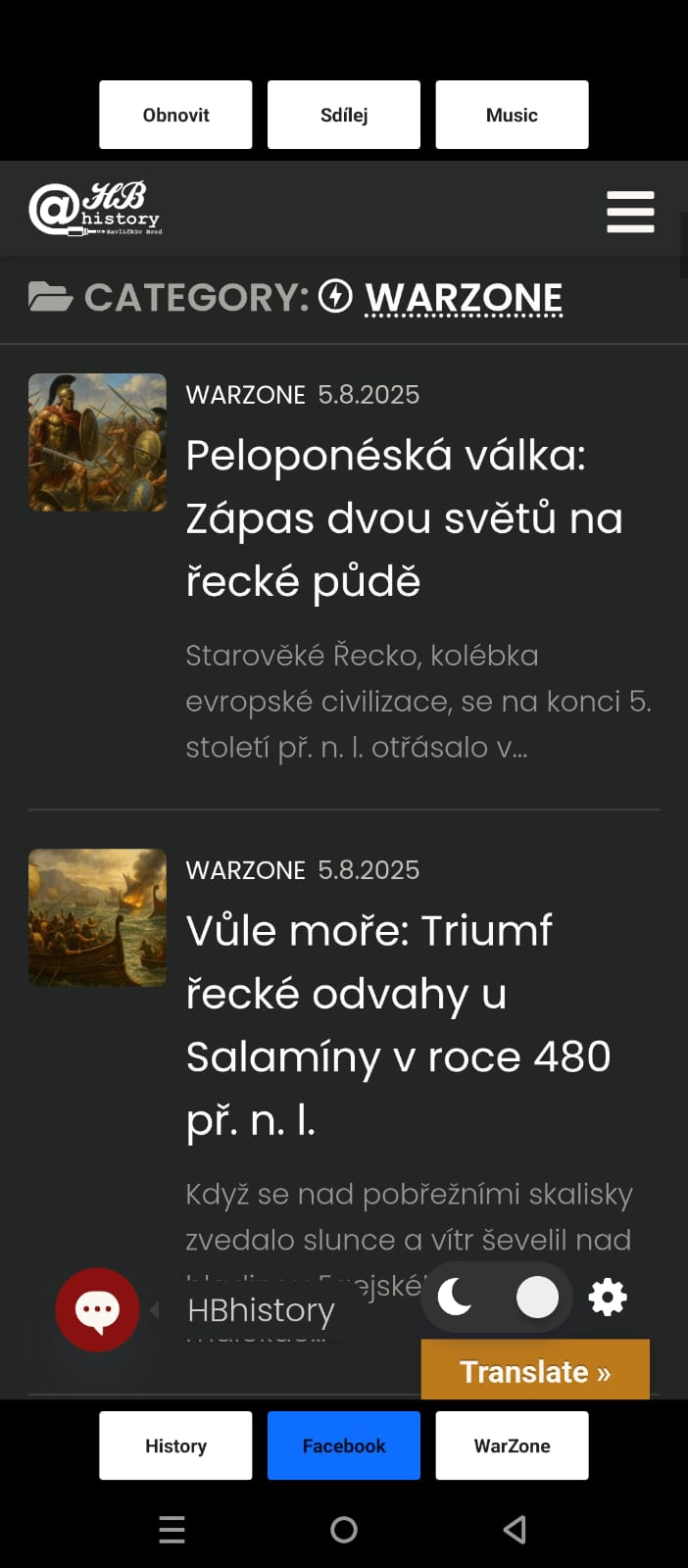Open the gear settings icon
Screen dimensions: 688x1568
click(608, 1298)
